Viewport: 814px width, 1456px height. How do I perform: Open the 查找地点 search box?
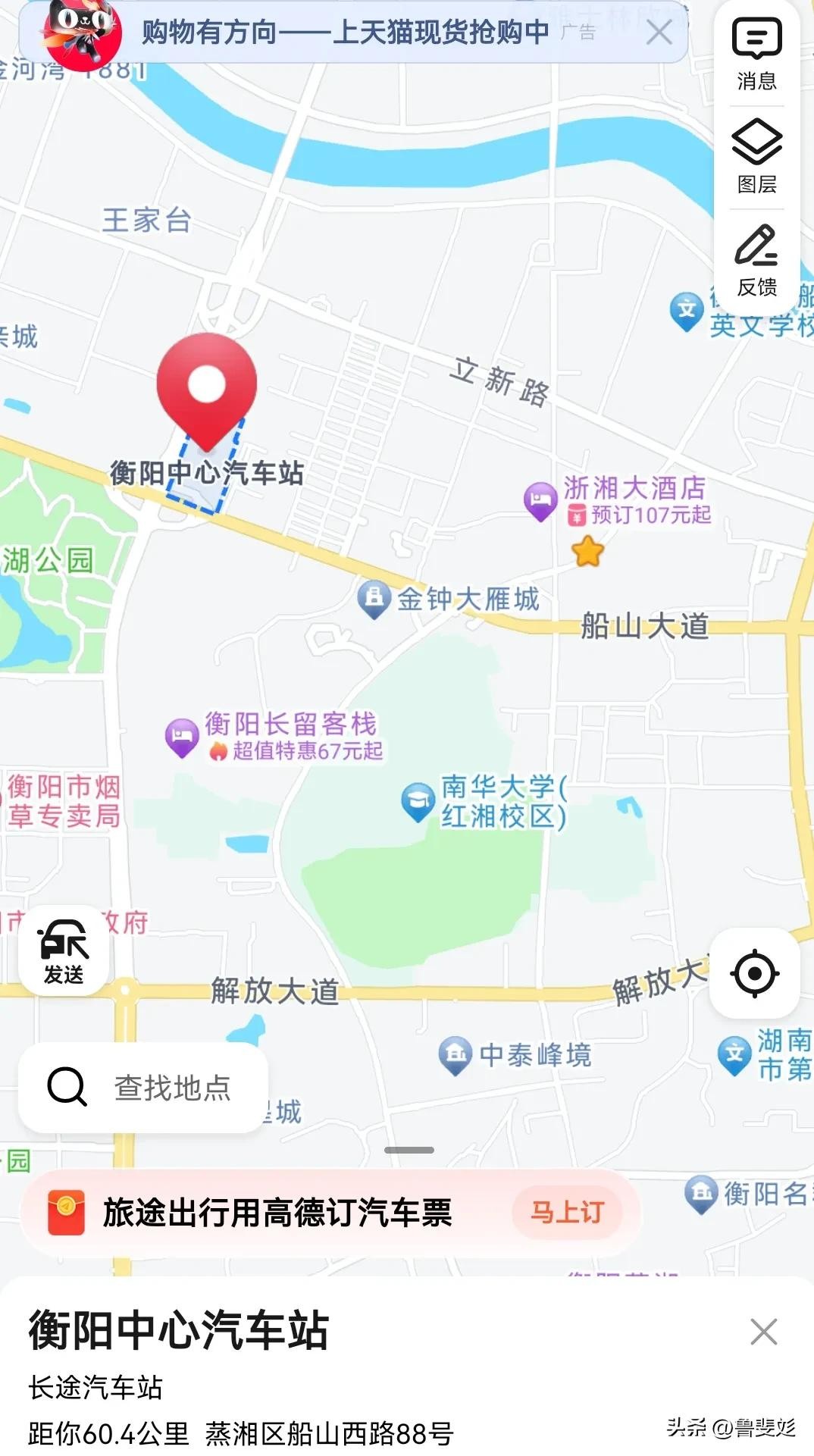click(144, 1087)
